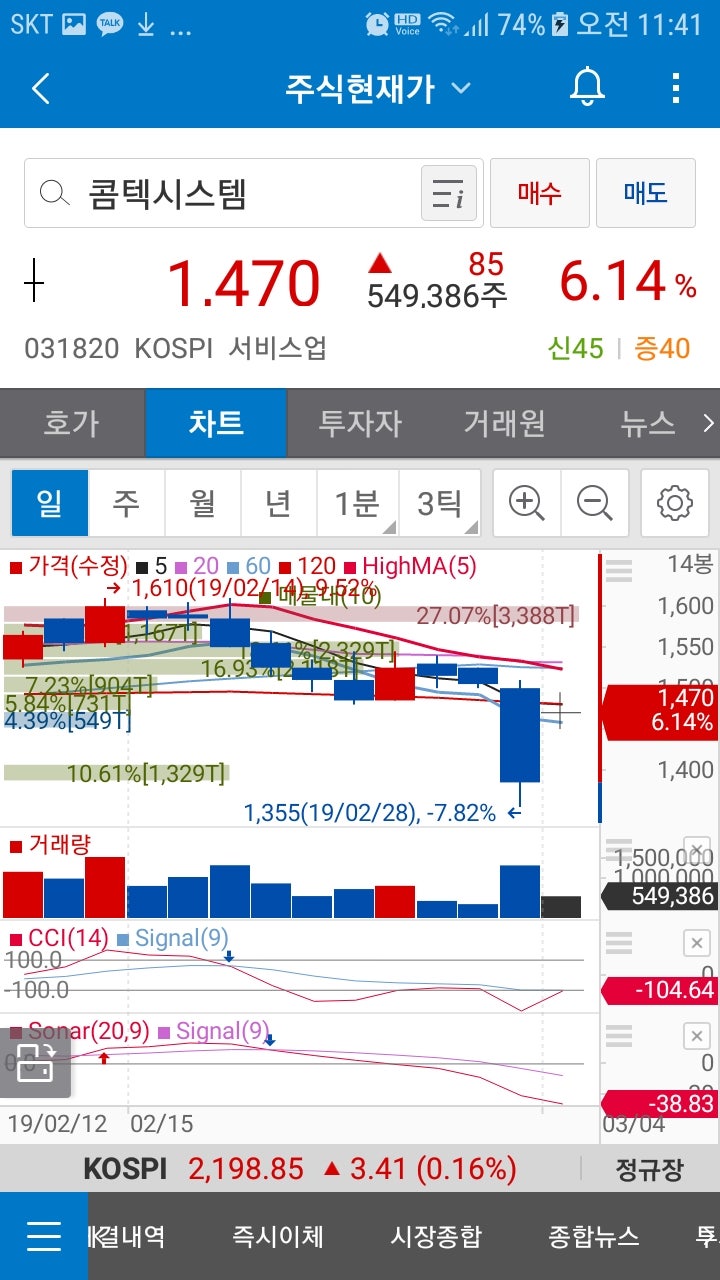Zoom in on the chart with magnifier plus
Viewport: 720px width, 1280px height.
pyautogui.click(x=526, y=503)
